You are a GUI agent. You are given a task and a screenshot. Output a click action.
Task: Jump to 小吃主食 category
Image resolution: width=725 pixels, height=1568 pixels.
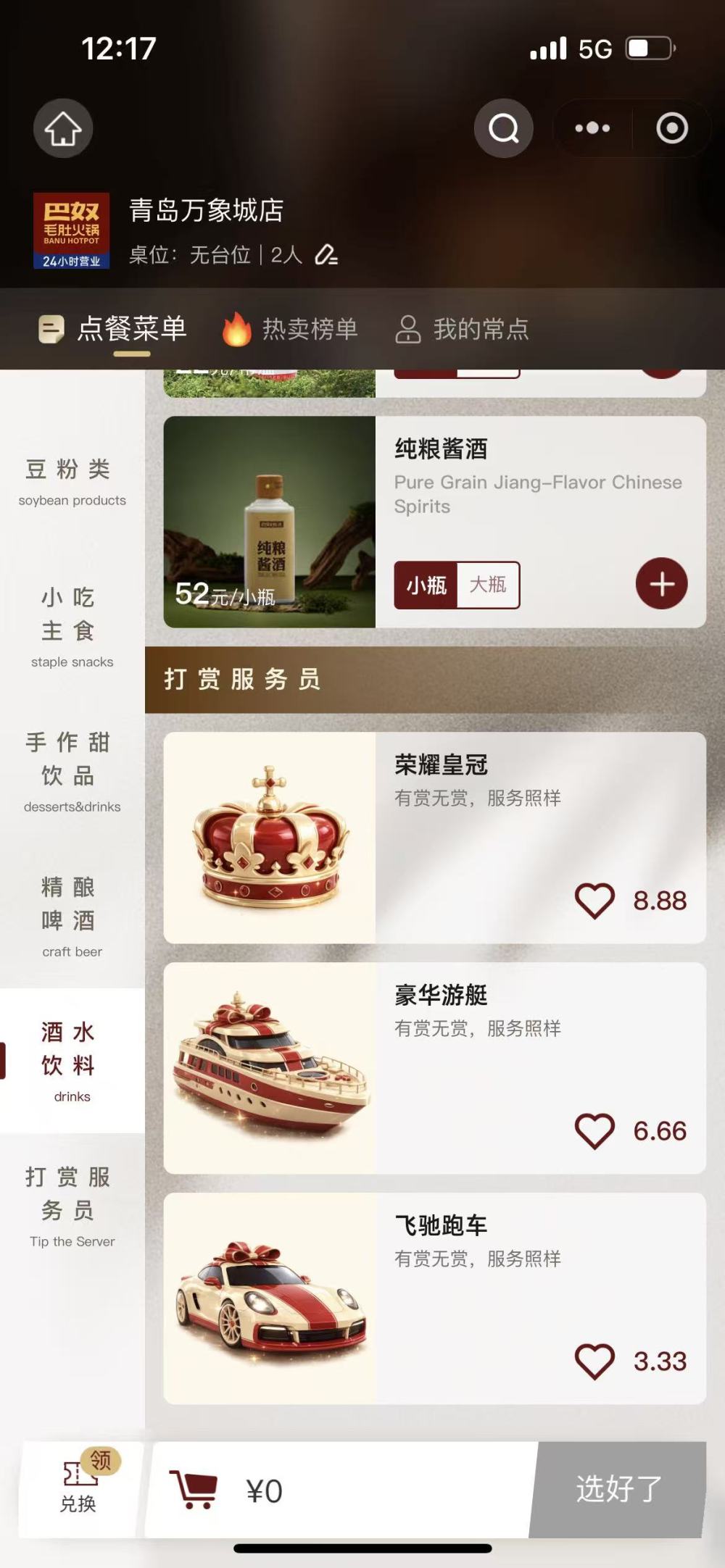[72, 627]
